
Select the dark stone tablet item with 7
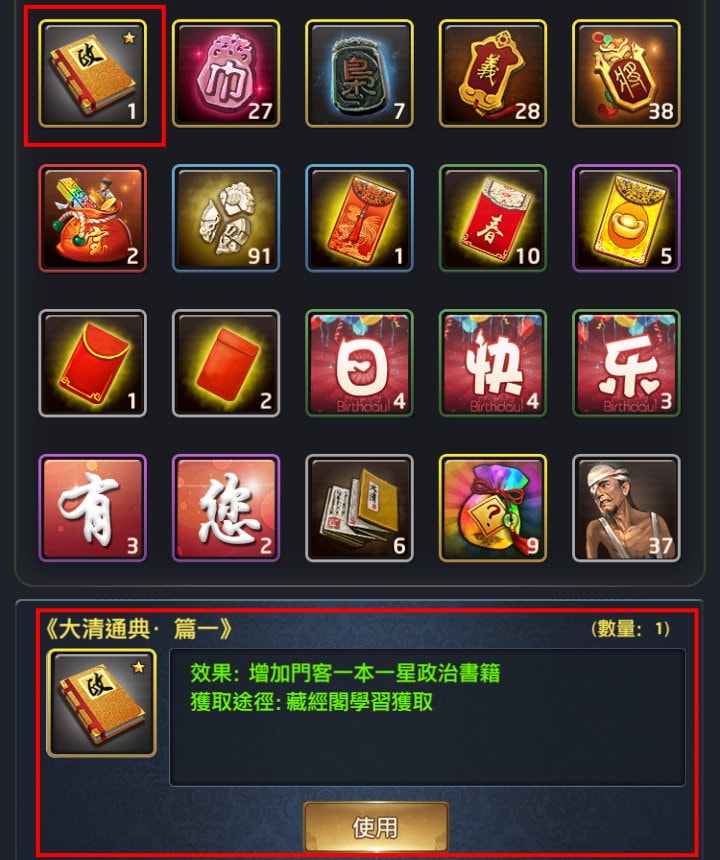coord(359,73)
